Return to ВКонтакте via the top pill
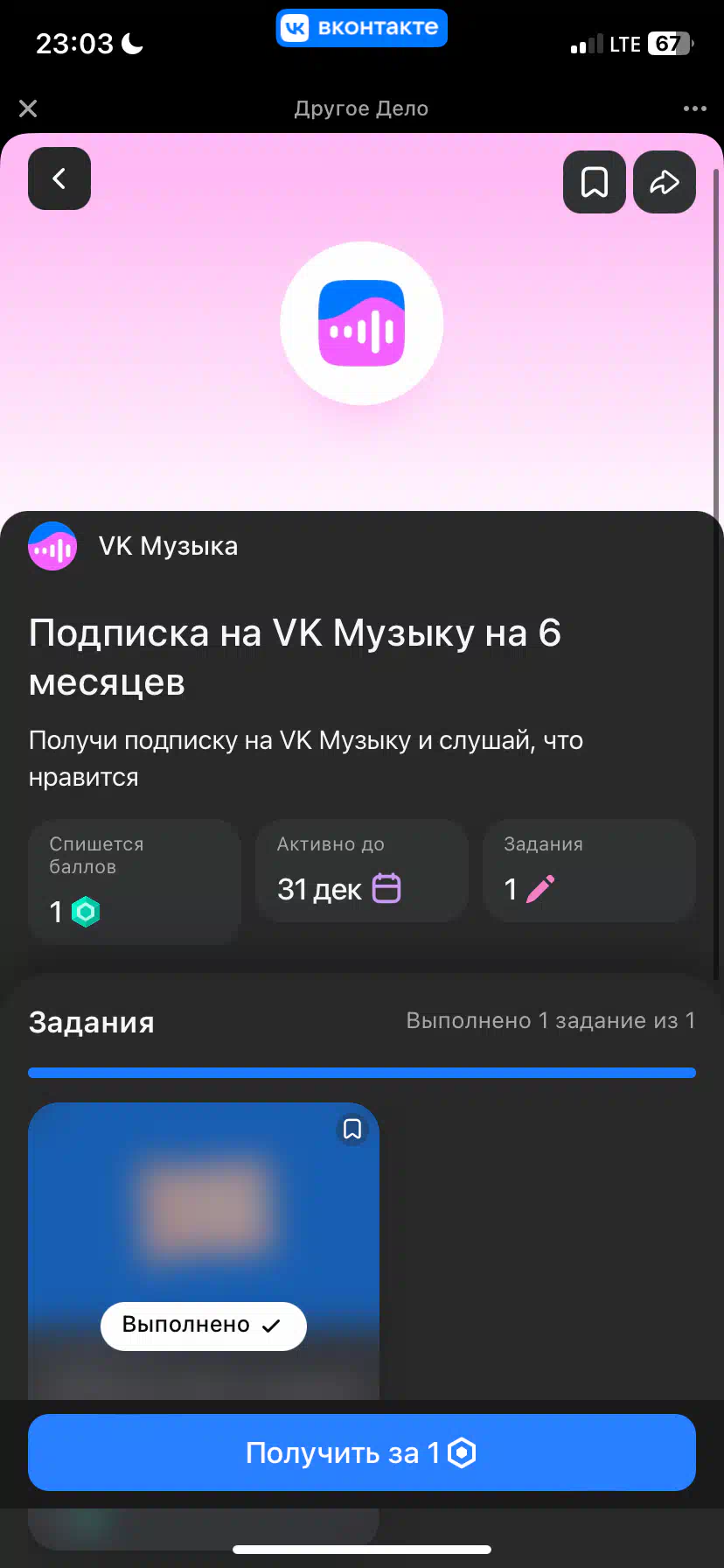 click(x=362, y=28)
